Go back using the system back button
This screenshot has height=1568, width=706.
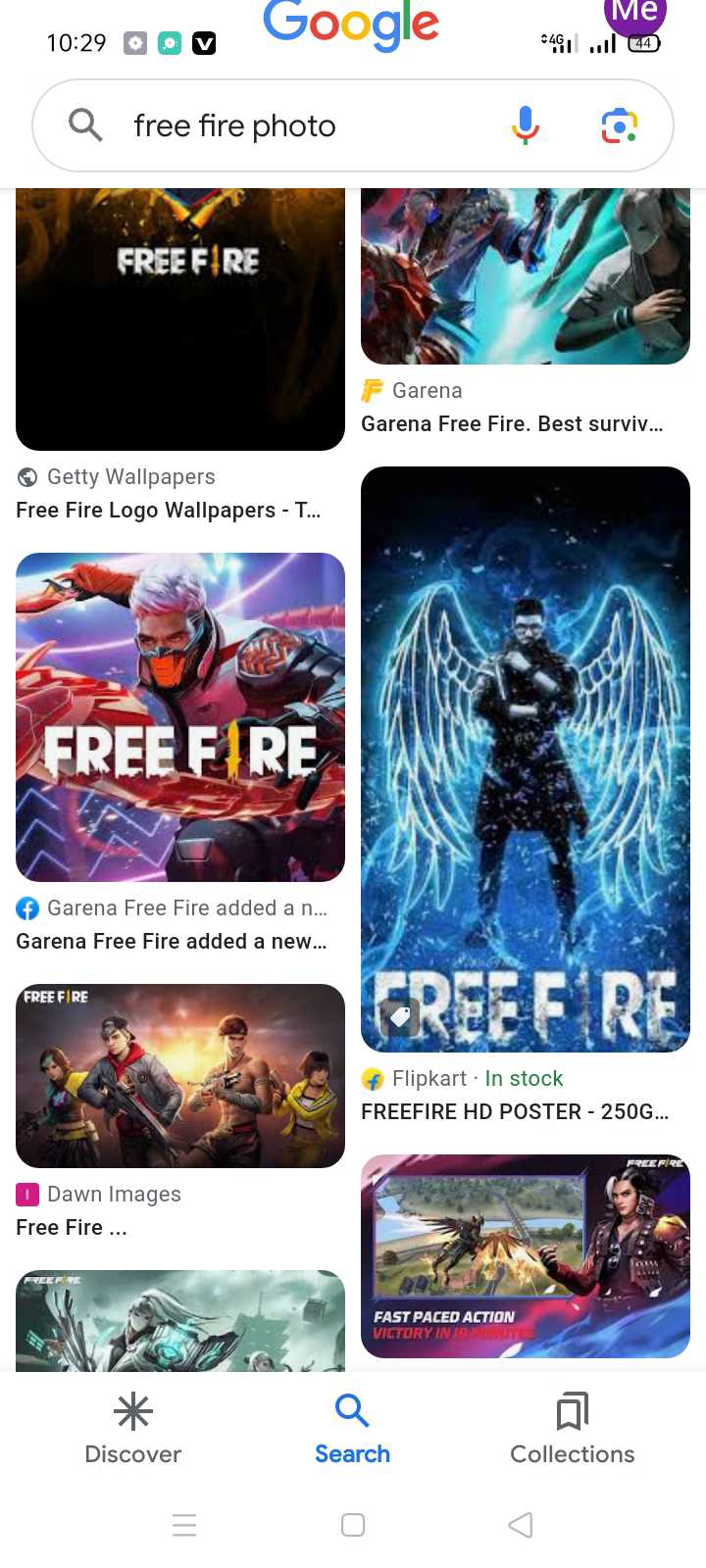tap(521, 1525)
